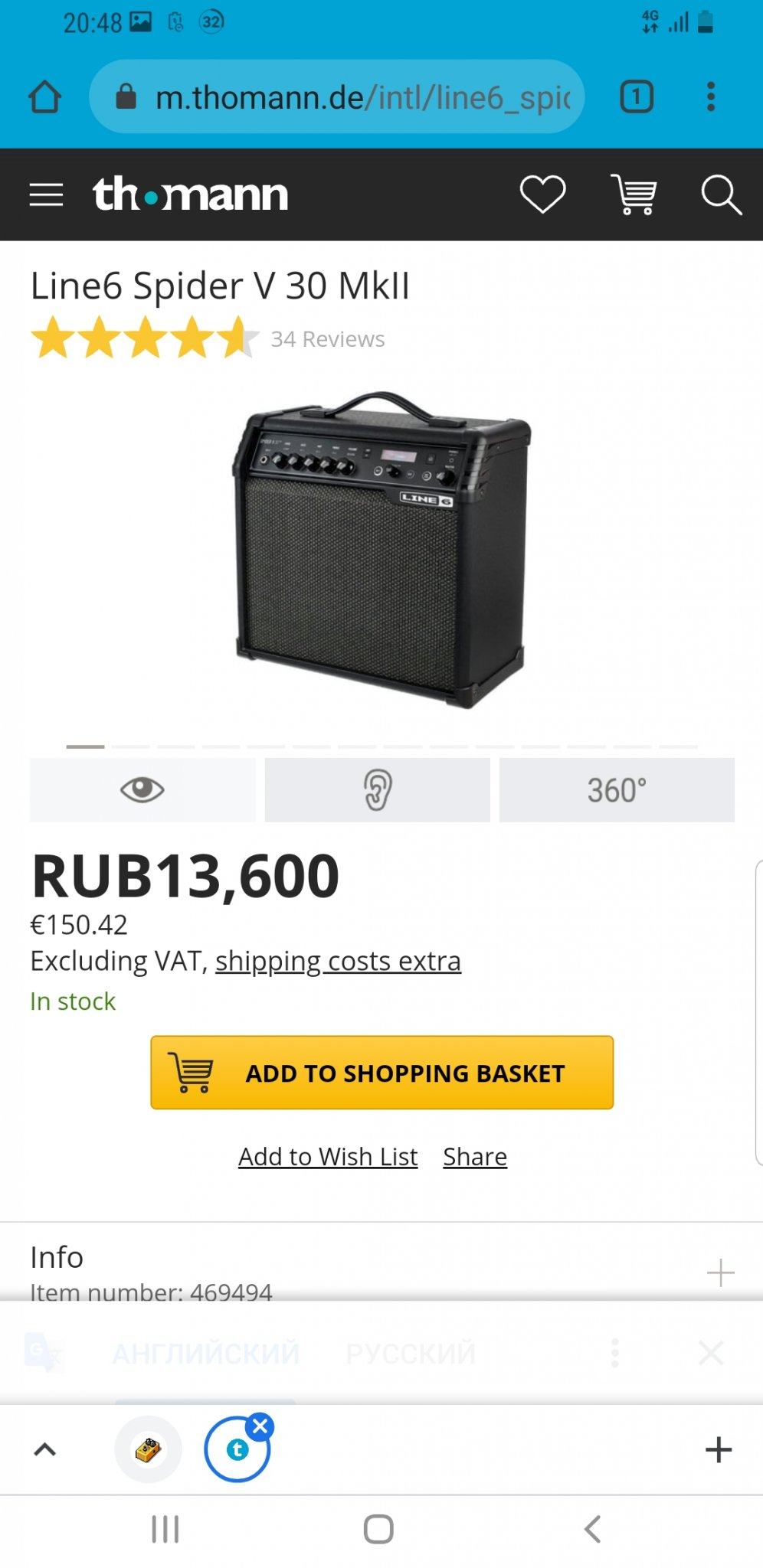The height and width of the screenshot is (1568, 763).
Task: Open the shopping cart
Action: tap(634, 194)
